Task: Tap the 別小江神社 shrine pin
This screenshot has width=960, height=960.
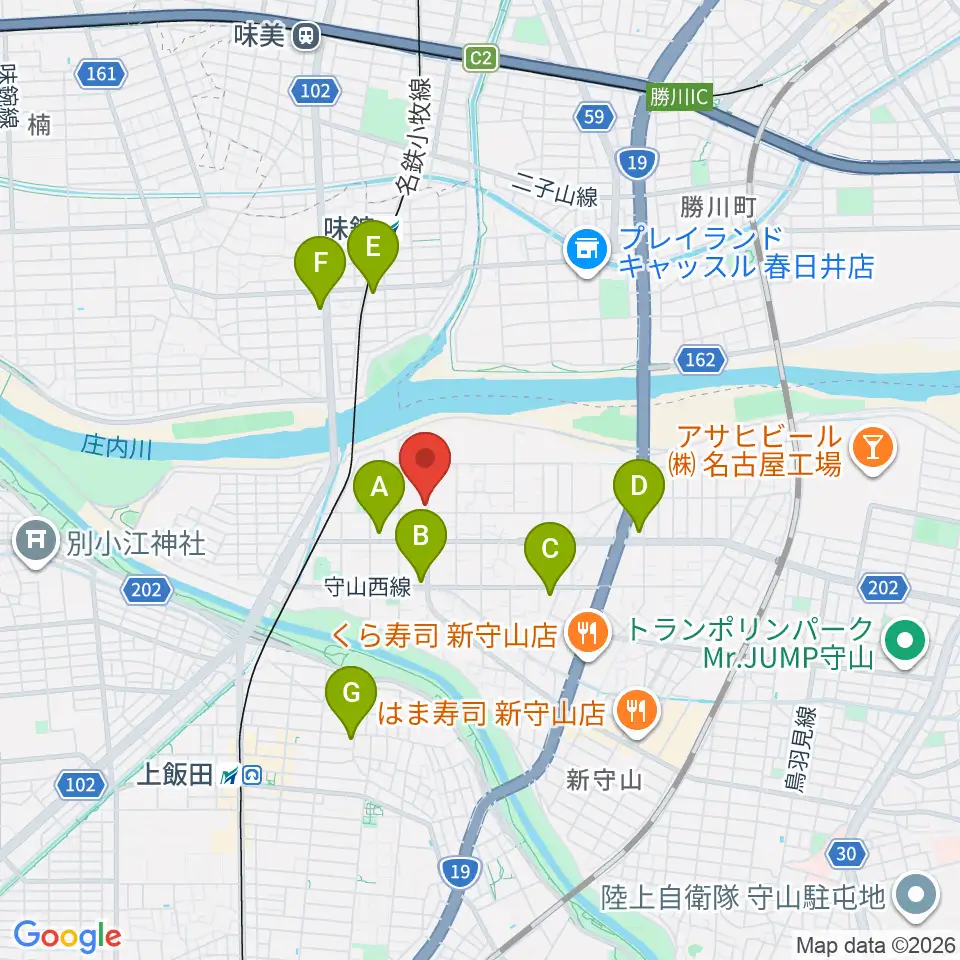Action: 36,542
